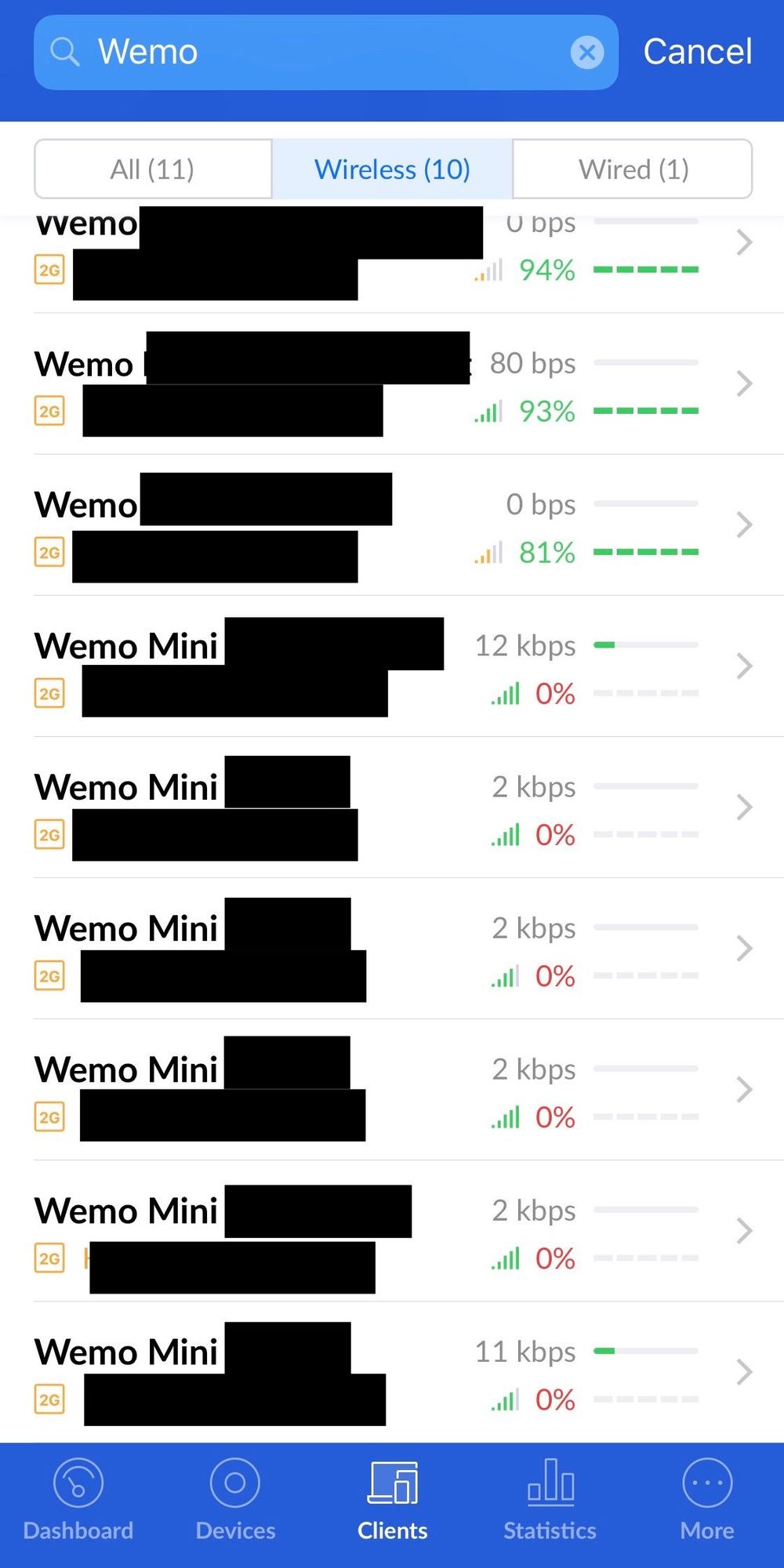Open the Wemo Mini client using 11 kbps

click(x=392, y=1372)
